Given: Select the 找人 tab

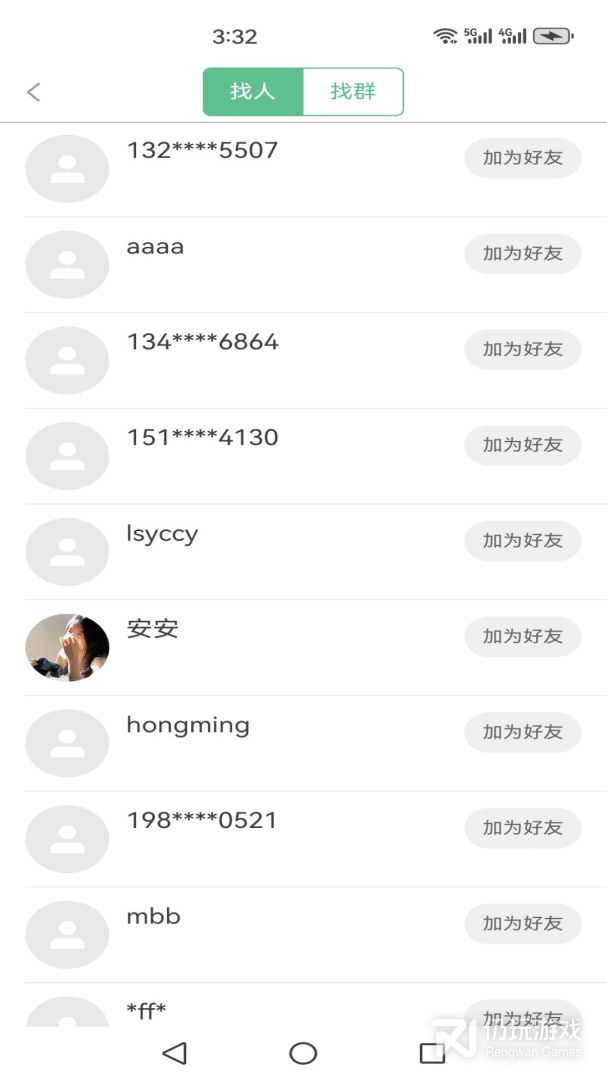Looking at the screenshot, I should click(x=252, y=92).
